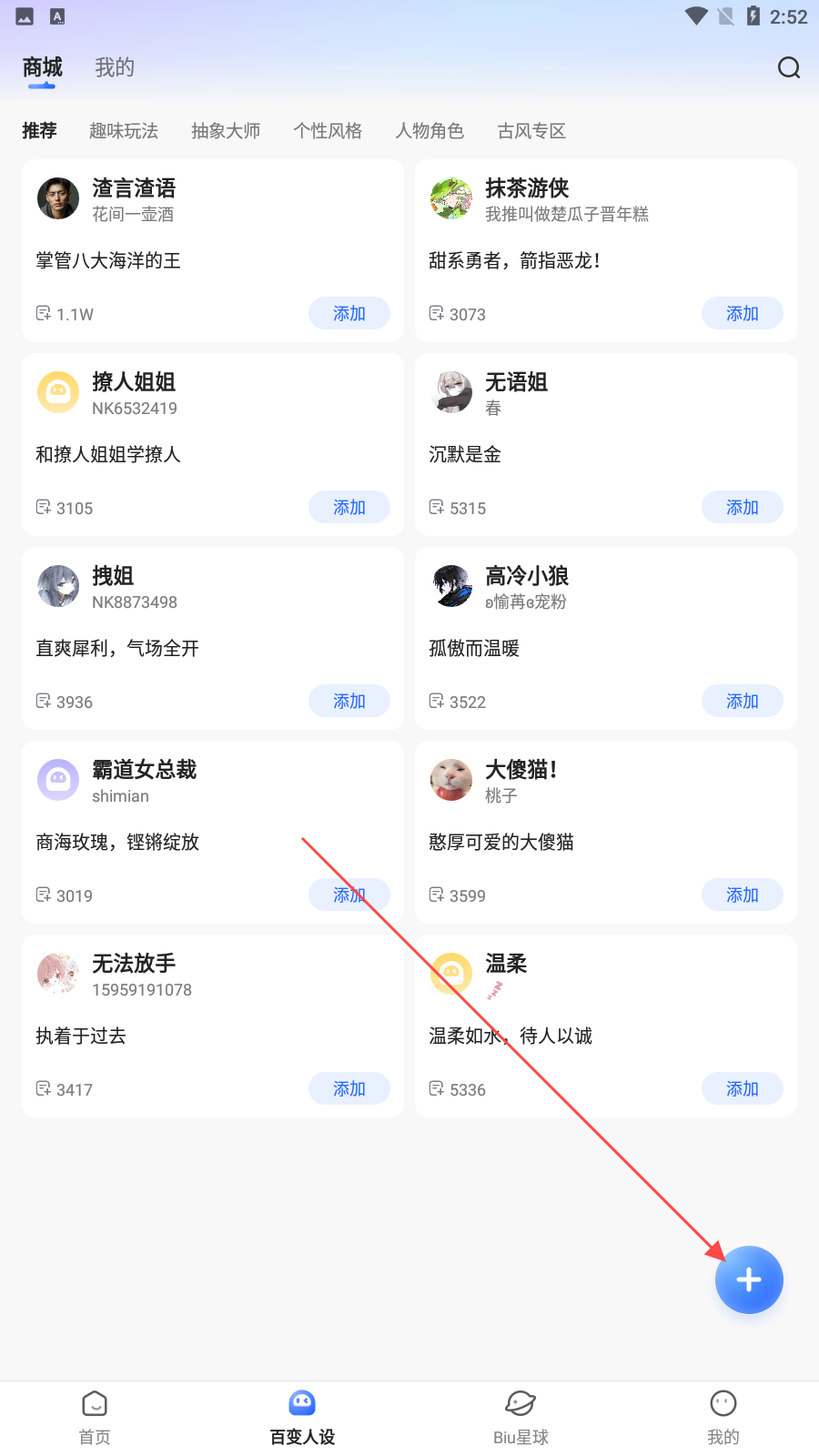819x1456 pixels.
Task: Add the 无法放手 persona
Action: [x=349, y=1088]
